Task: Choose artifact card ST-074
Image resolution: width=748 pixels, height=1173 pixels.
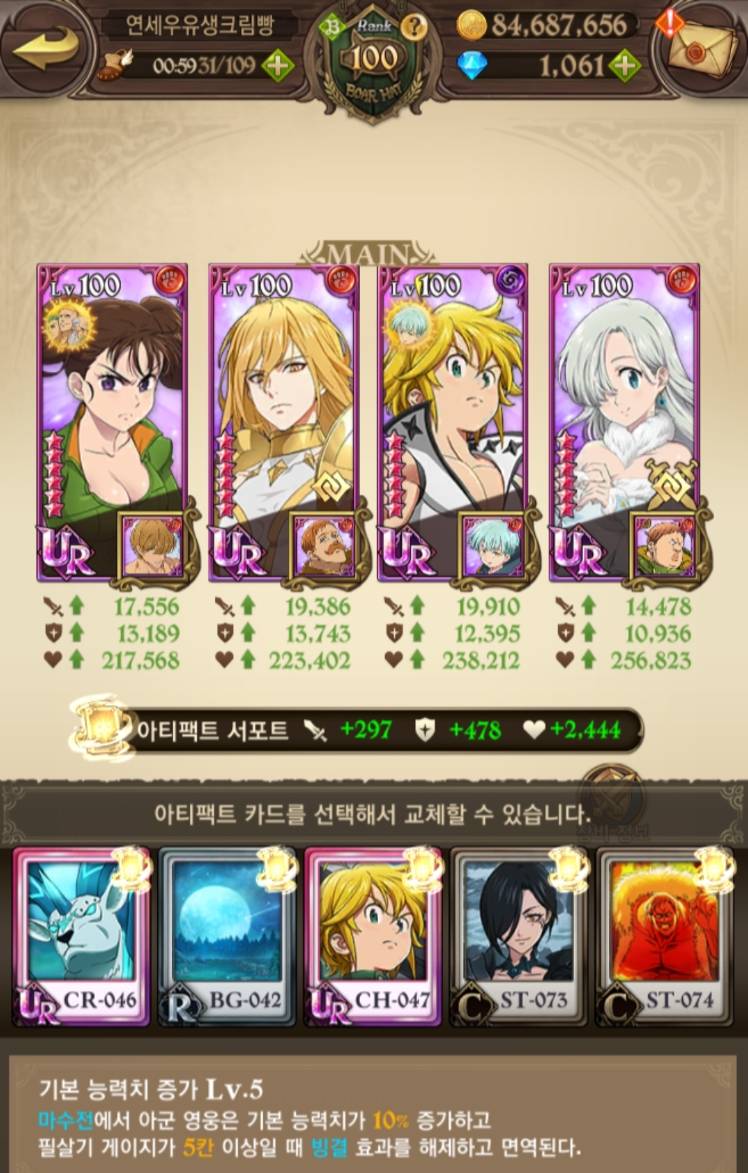Action: click(x=665, y=937)
